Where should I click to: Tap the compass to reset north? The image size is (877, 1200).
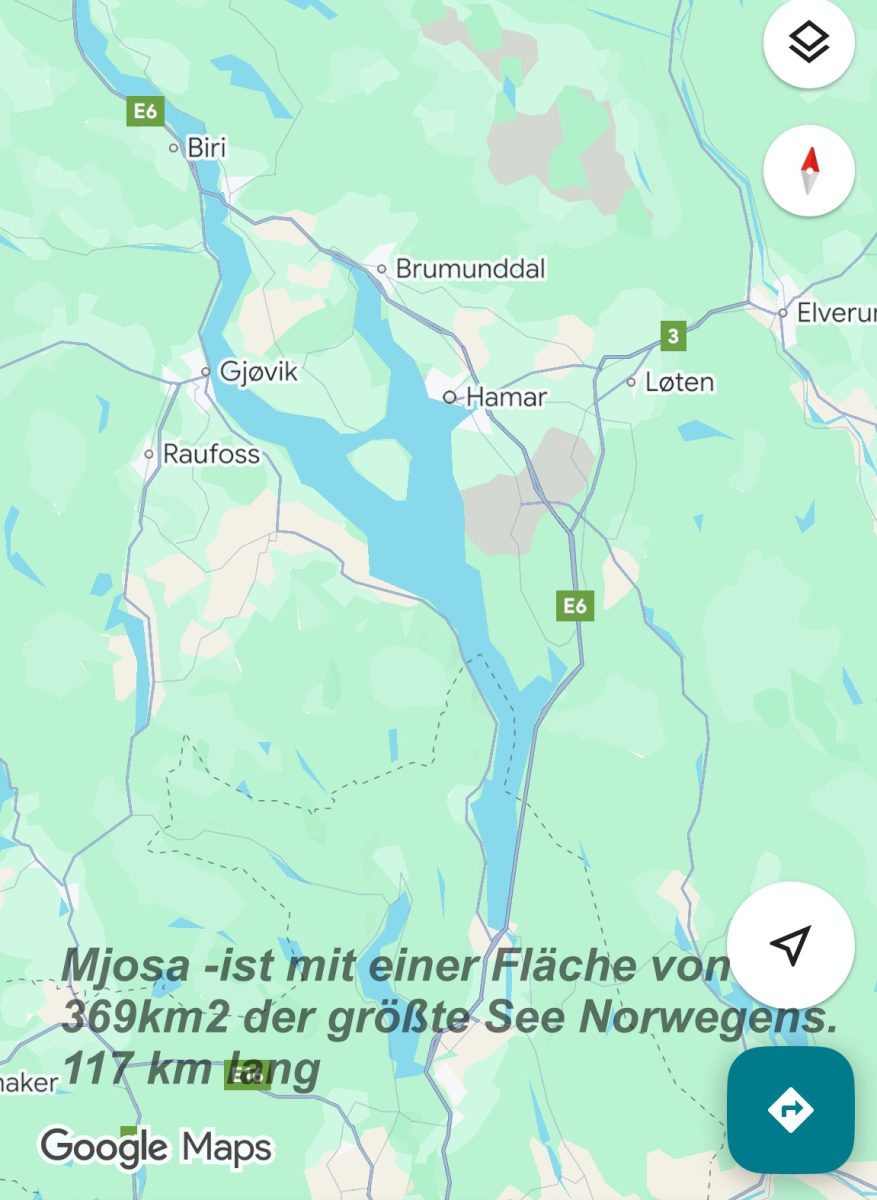coord(808,171)
